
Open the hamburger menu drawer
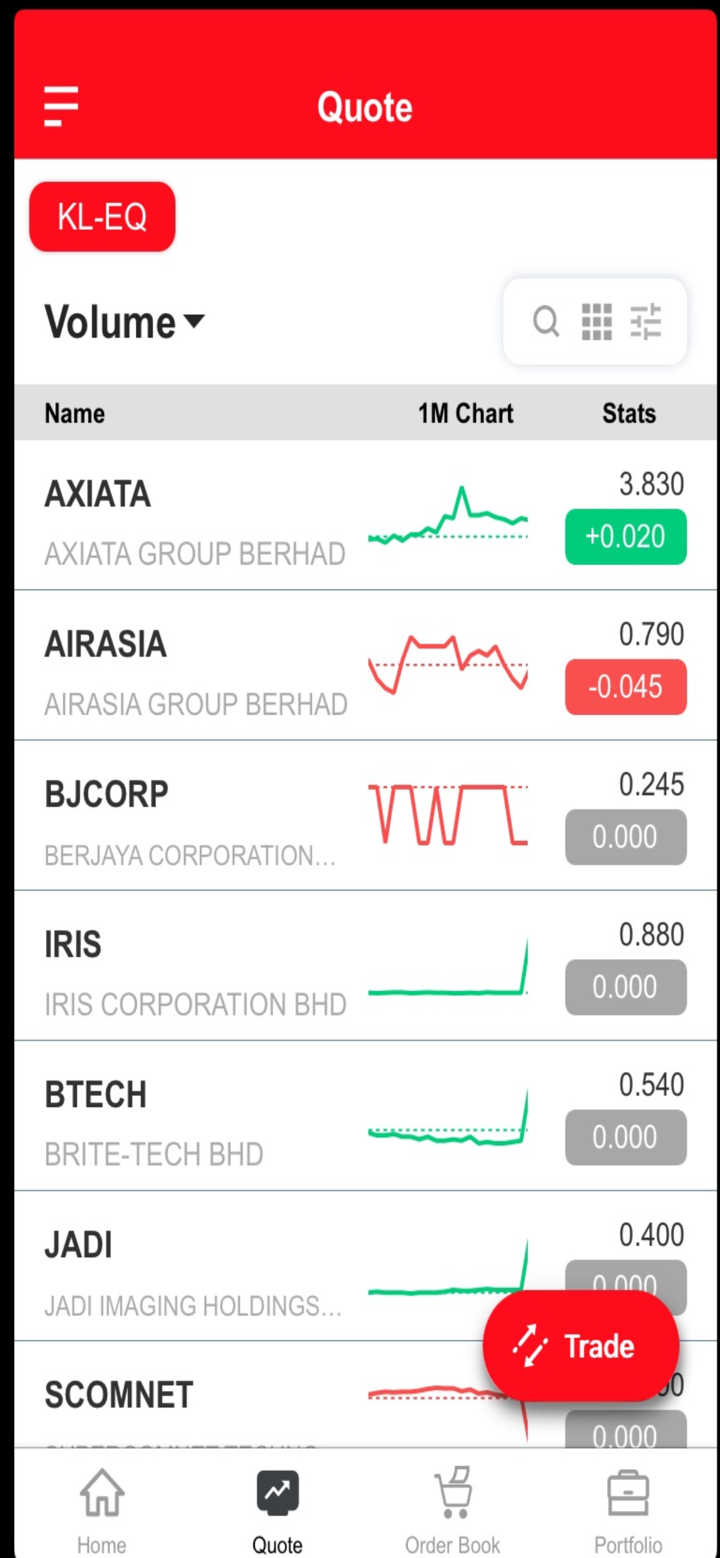[x=61, y=106]
